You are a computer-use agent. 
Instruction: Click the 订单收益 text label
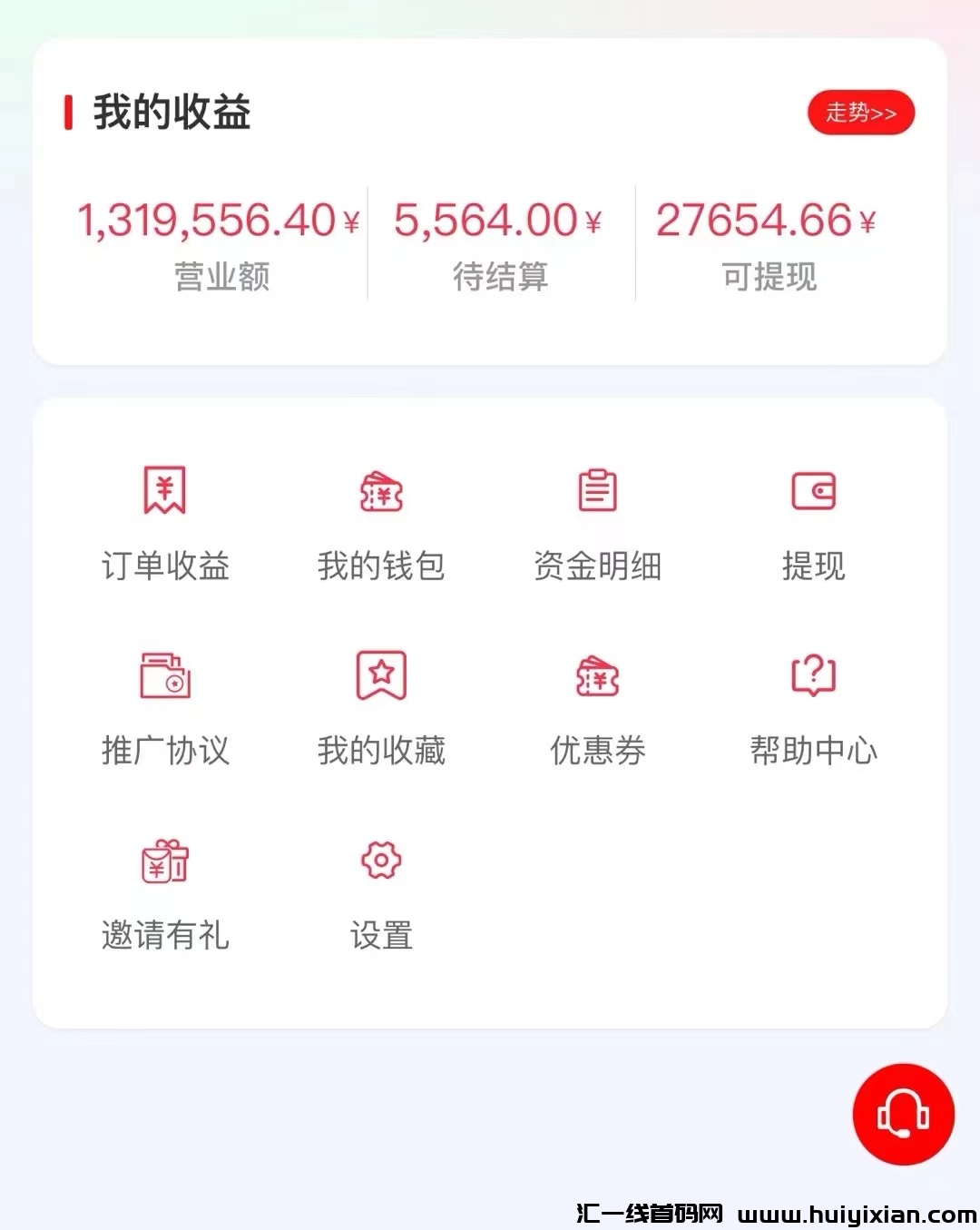tap(165, 565)
